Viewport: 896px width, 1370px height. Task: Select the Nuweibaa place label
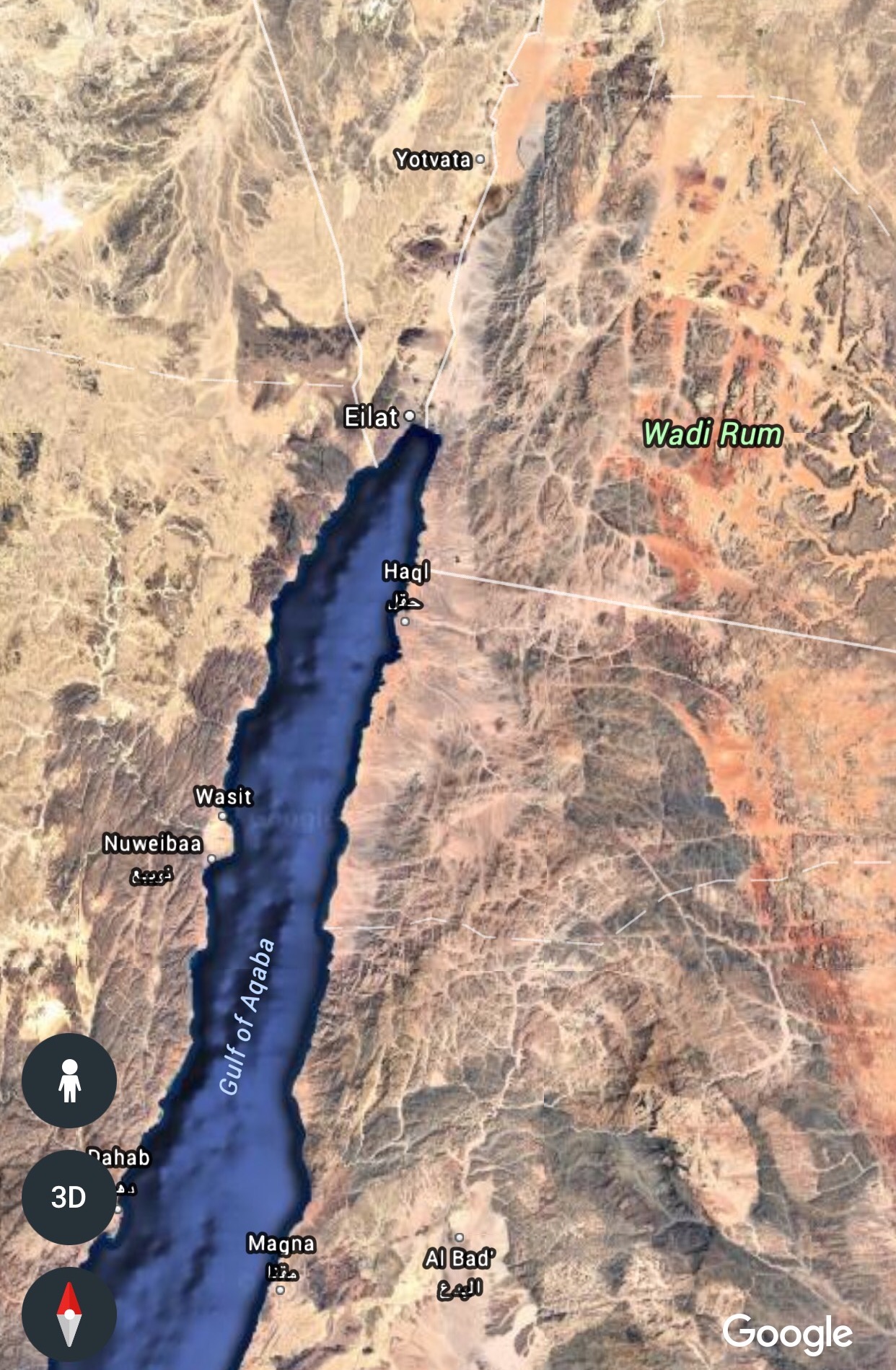(152, 843)
